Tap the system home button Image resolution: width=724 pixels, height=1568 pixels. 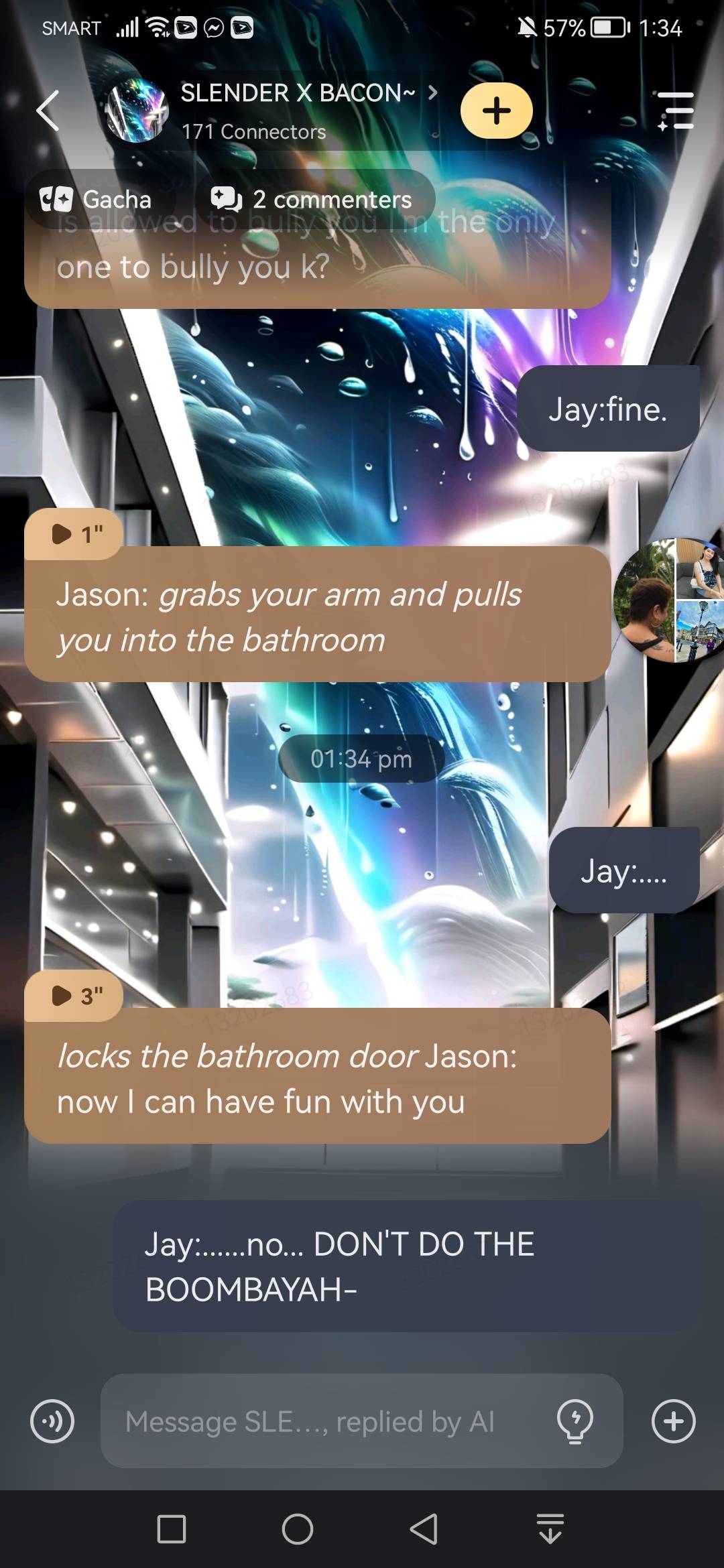[x=298, y=1529]
